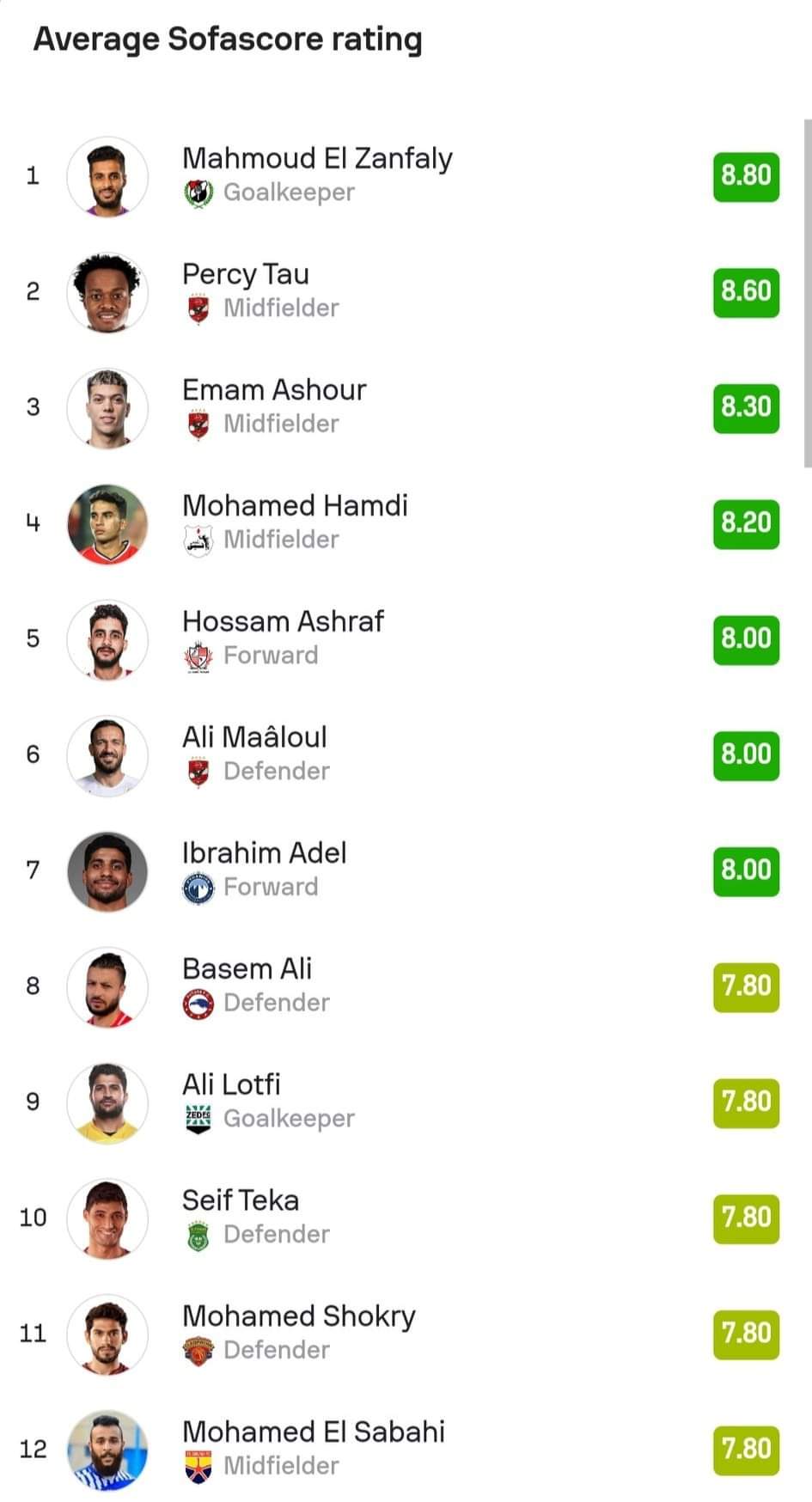
Task: Open Mohamed El Sabahi's player page
Action: tap(313, 1432)
